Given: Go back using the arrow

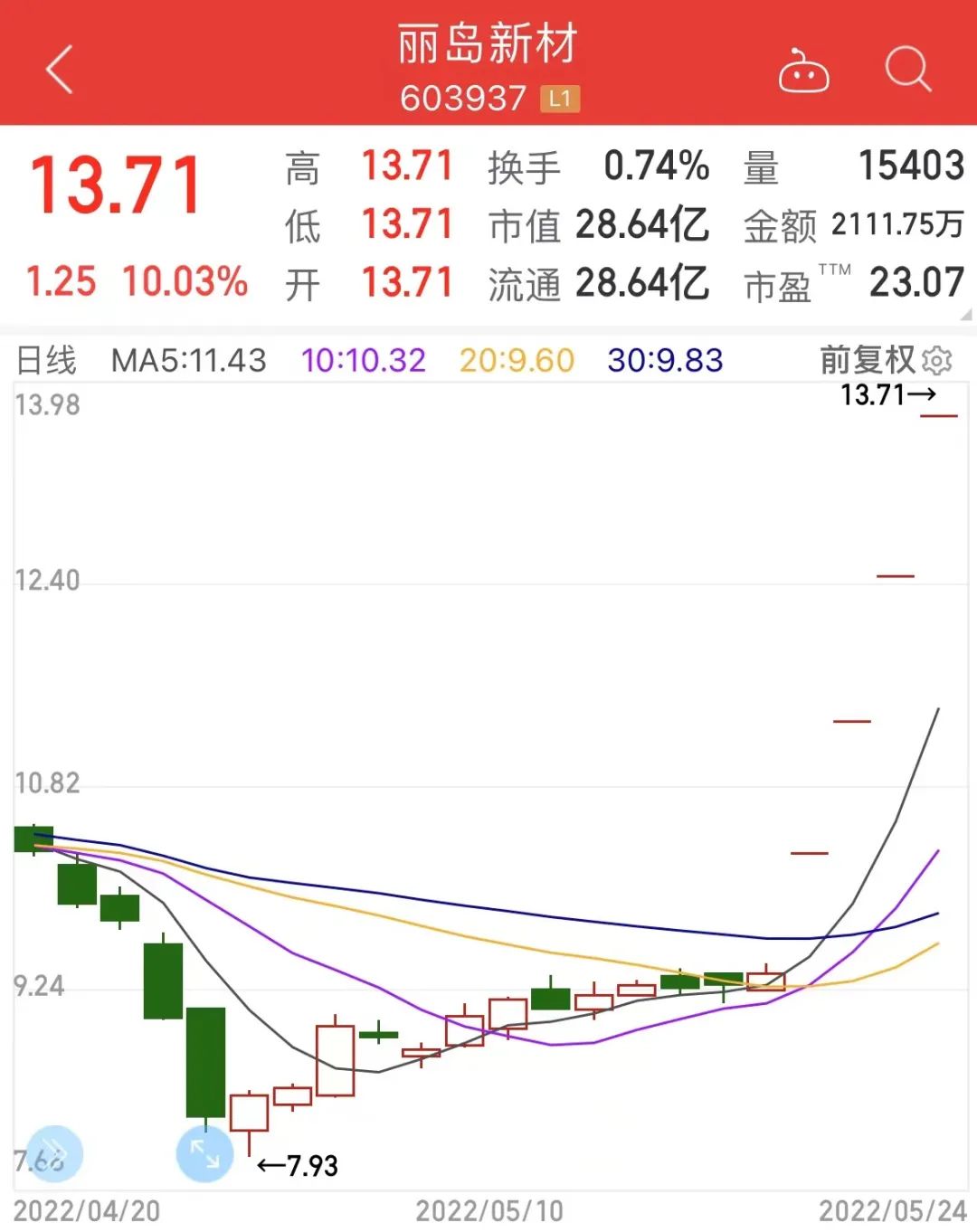Looking at the screenshot, I should pyautogui.click(x=60, y=71).
